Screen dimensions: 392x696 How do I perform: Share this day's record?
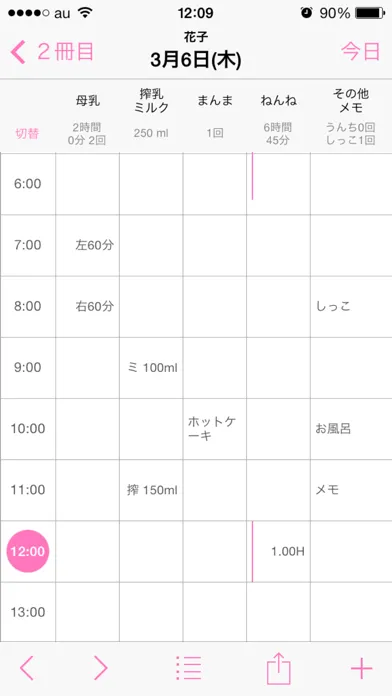[x=278, y=667]
